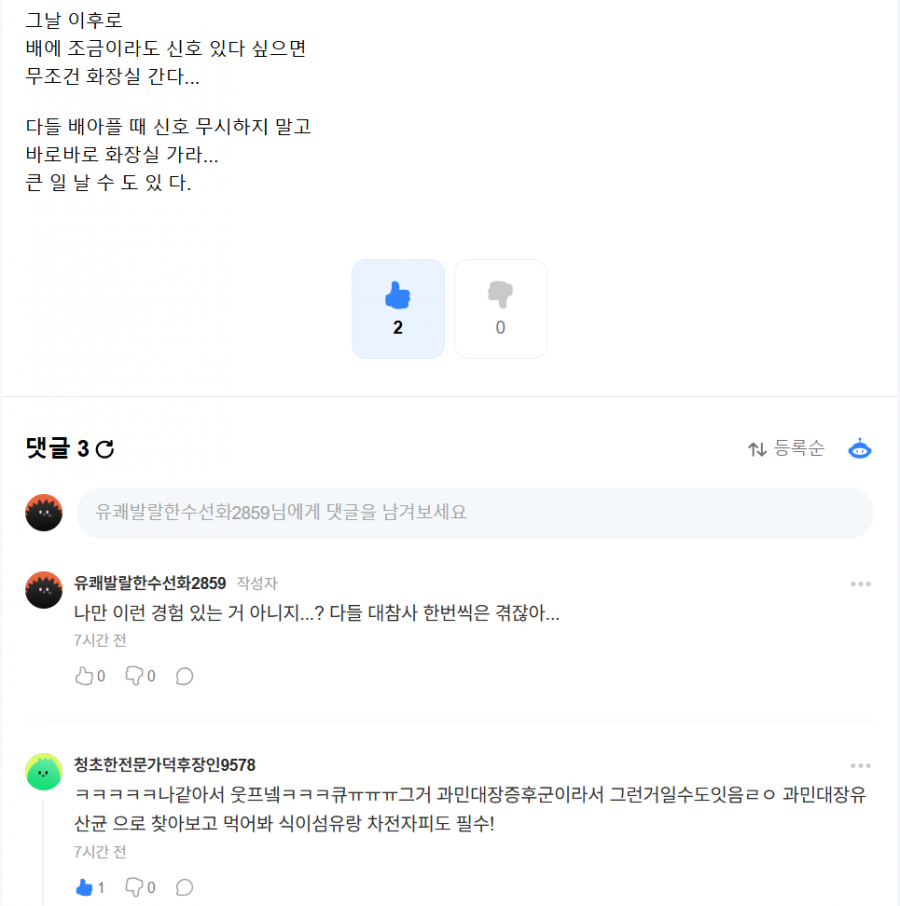Toggle the post's thumbs up showing 2
This screenshot has height=906, width=900.
(x=397, y=308)
